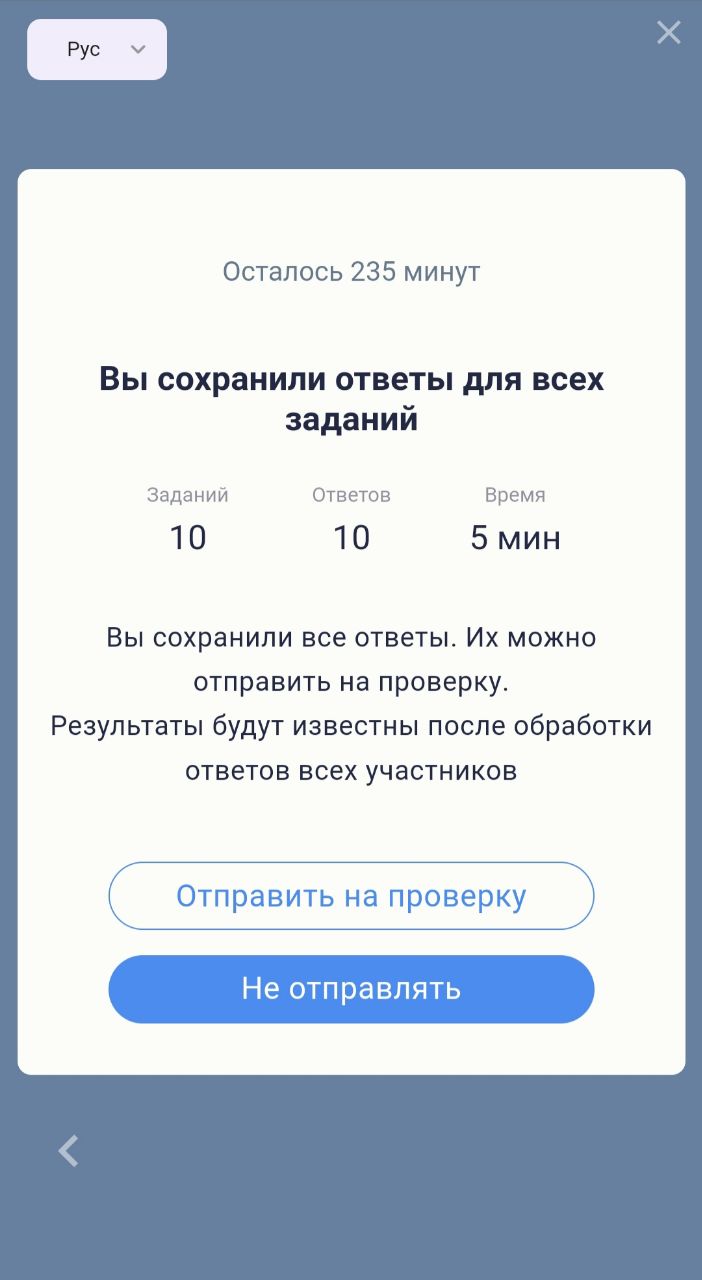Screen dimensions: 702x1280
Task: Close the screen with the X icon
Action: click(x=668, y=33)
